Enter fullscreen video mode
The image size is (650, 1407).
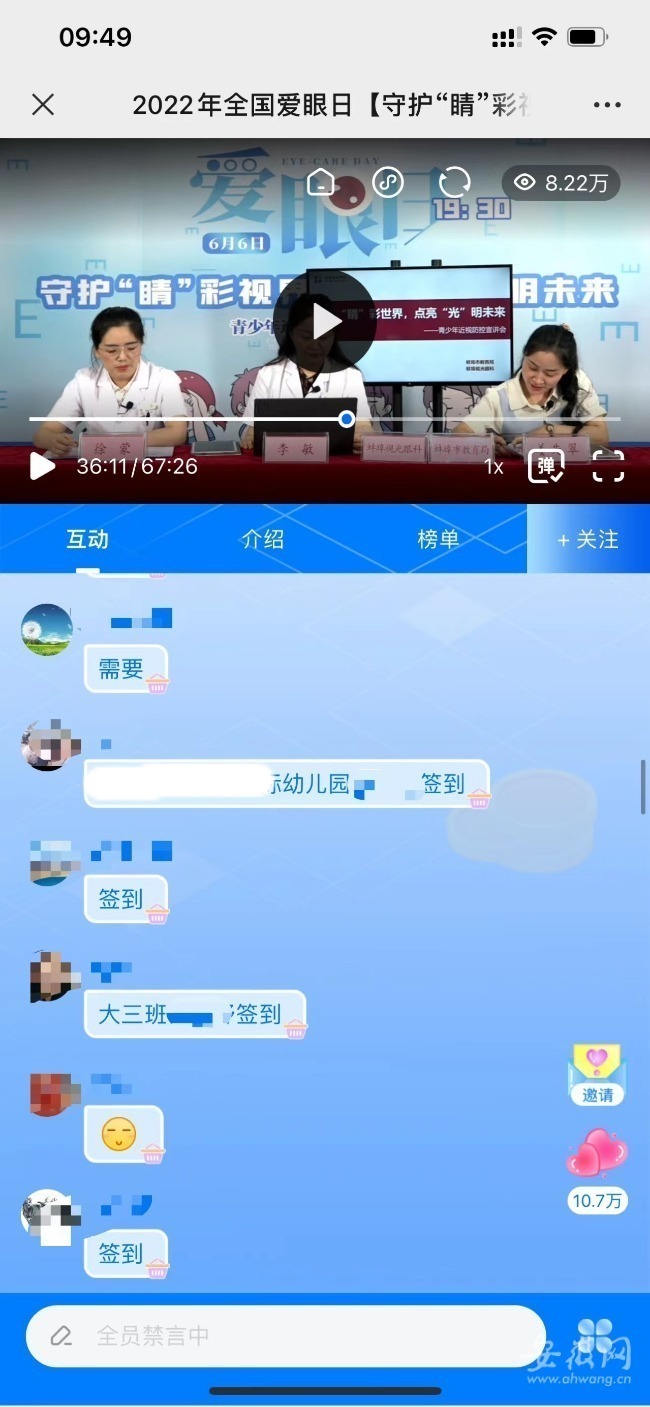click(608, 466)
